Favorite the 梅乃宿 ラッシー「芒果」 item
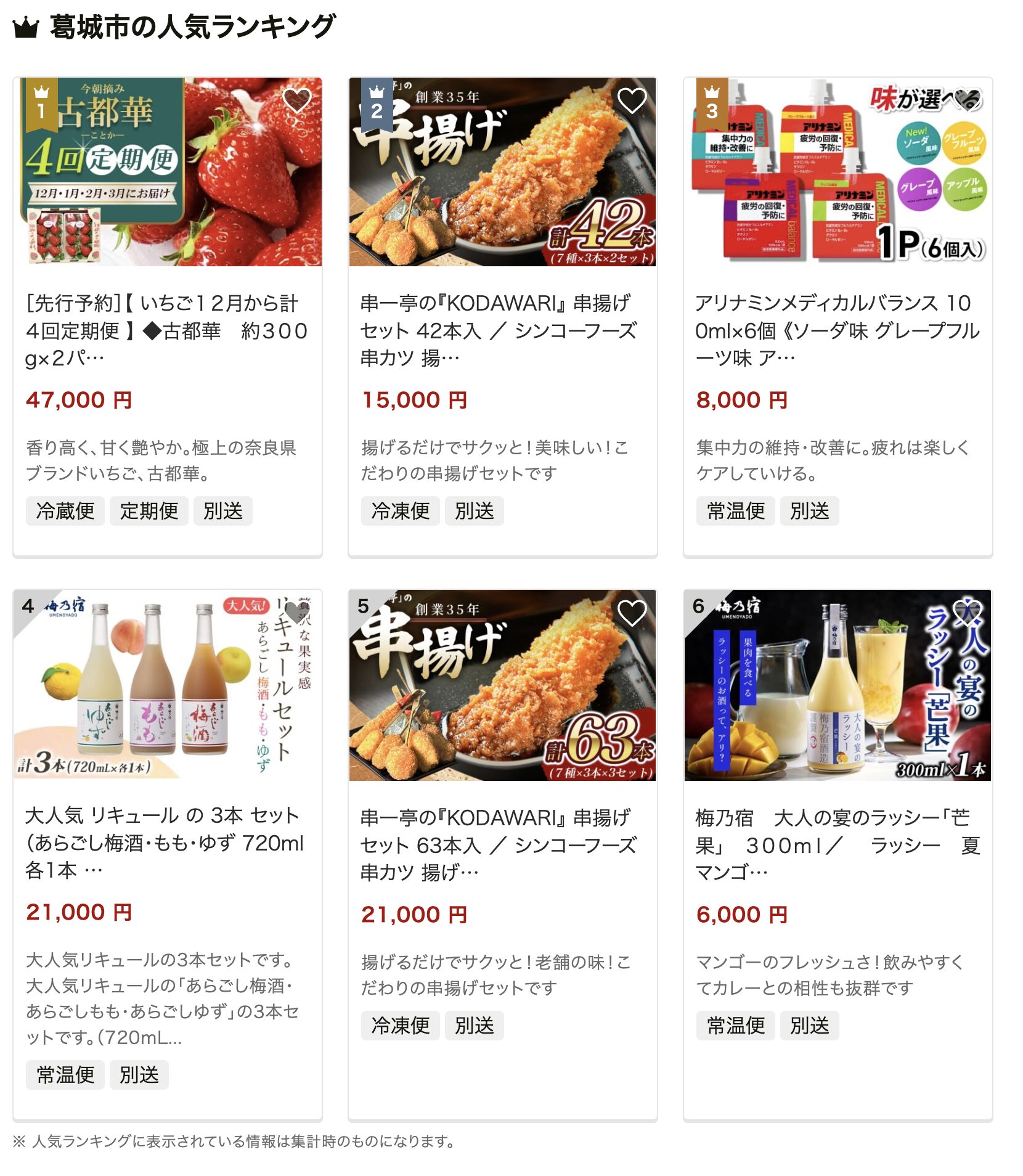1023x1176 pixels. [966, 612]
